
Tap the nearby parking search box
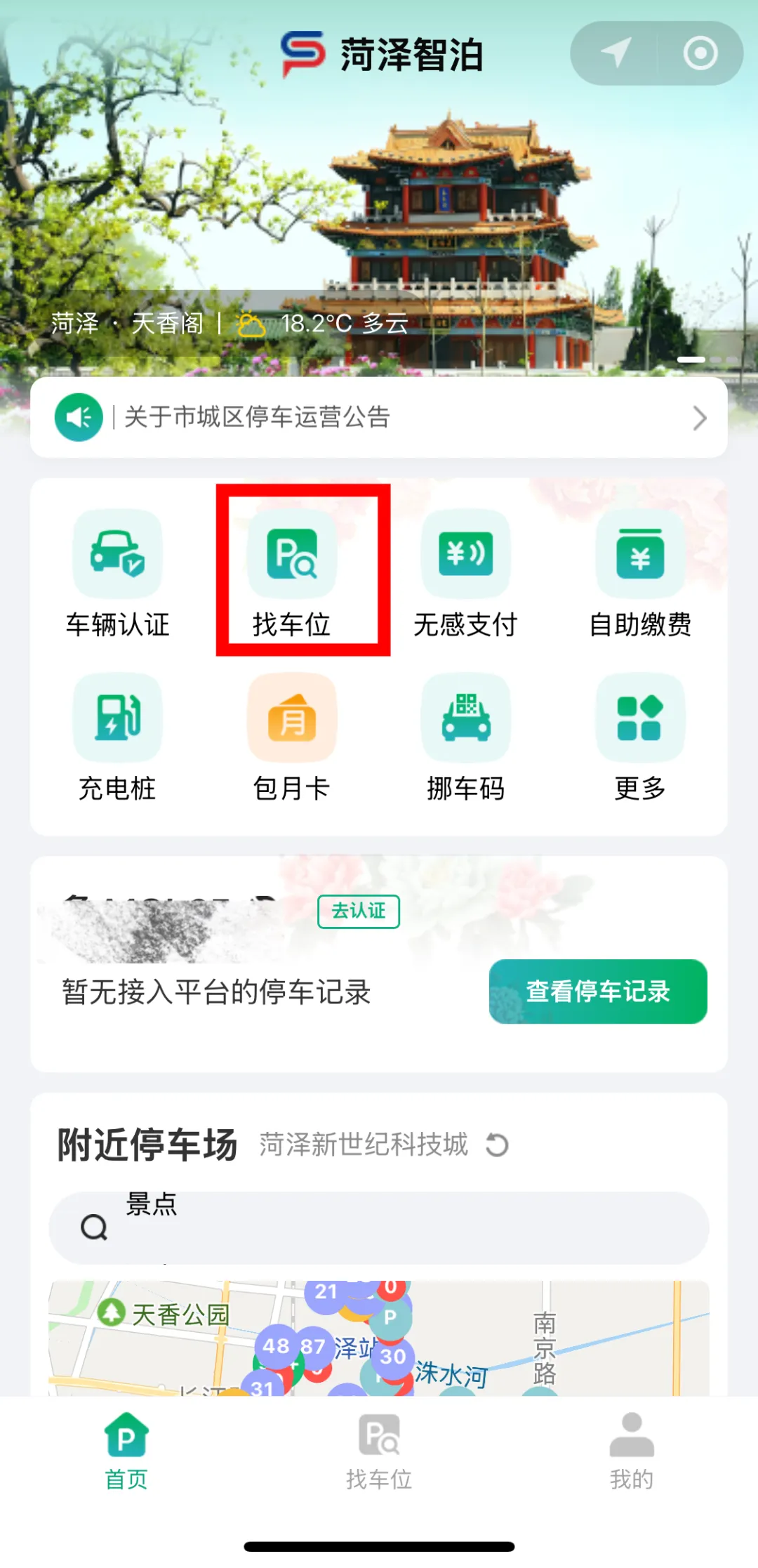coord(379,1228)
